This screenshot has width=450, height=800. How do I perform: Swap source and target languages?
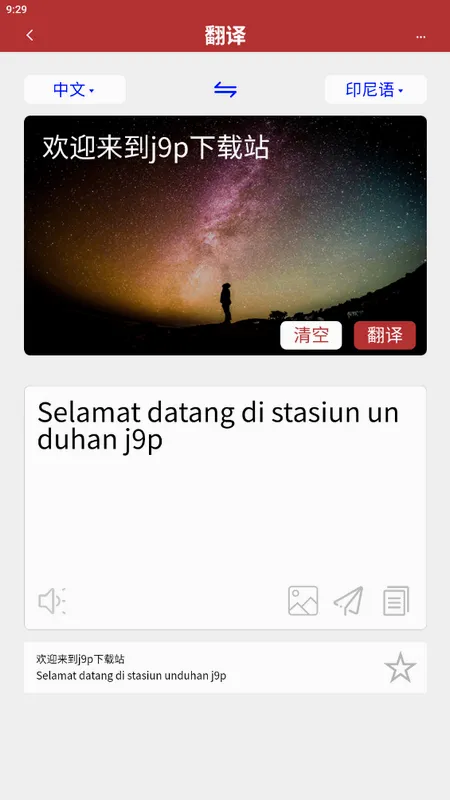pyautogui.click(x=225, y=90)
